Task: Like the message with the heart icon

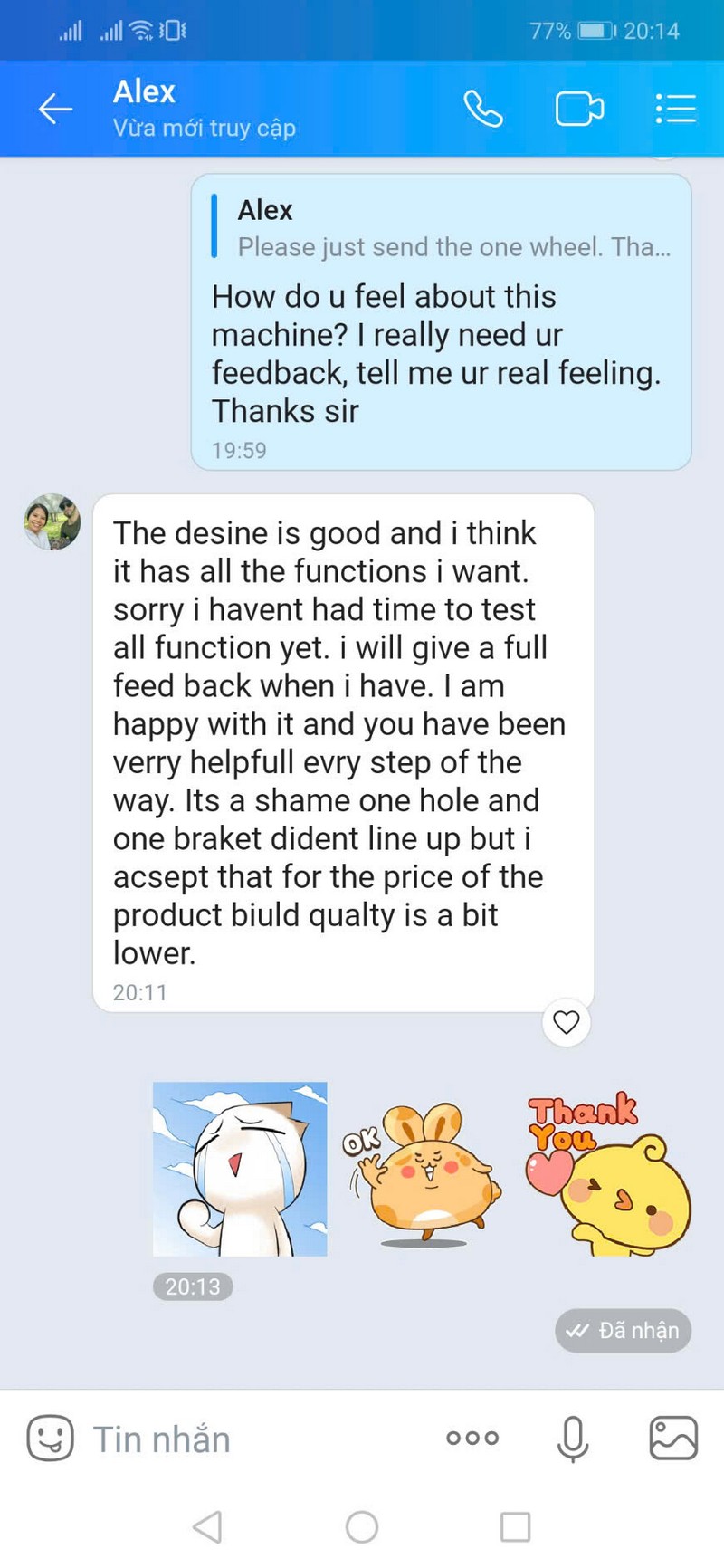Action: (566, 1022)
